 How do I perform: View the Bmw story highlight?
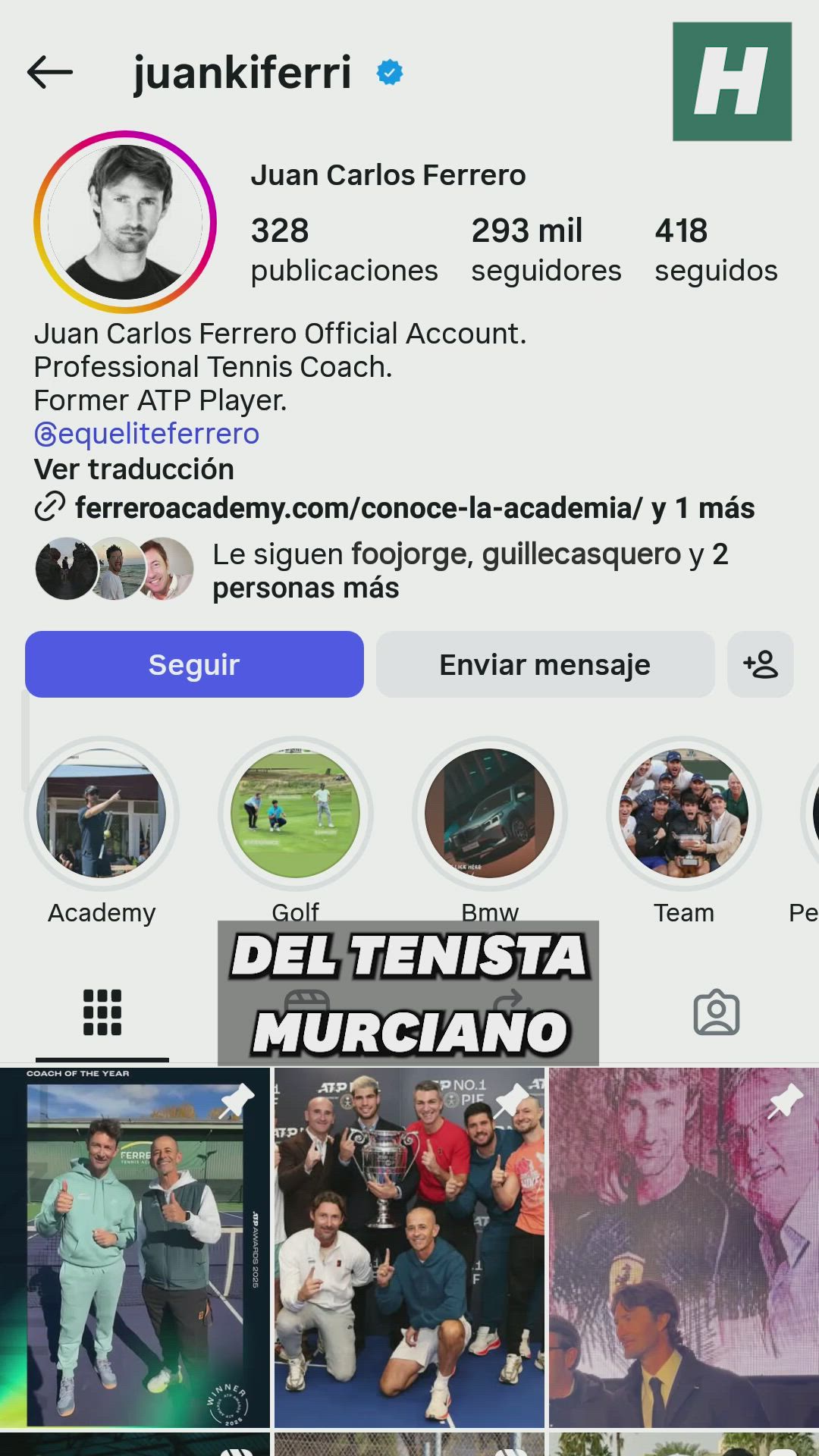(x=489, y=813)
